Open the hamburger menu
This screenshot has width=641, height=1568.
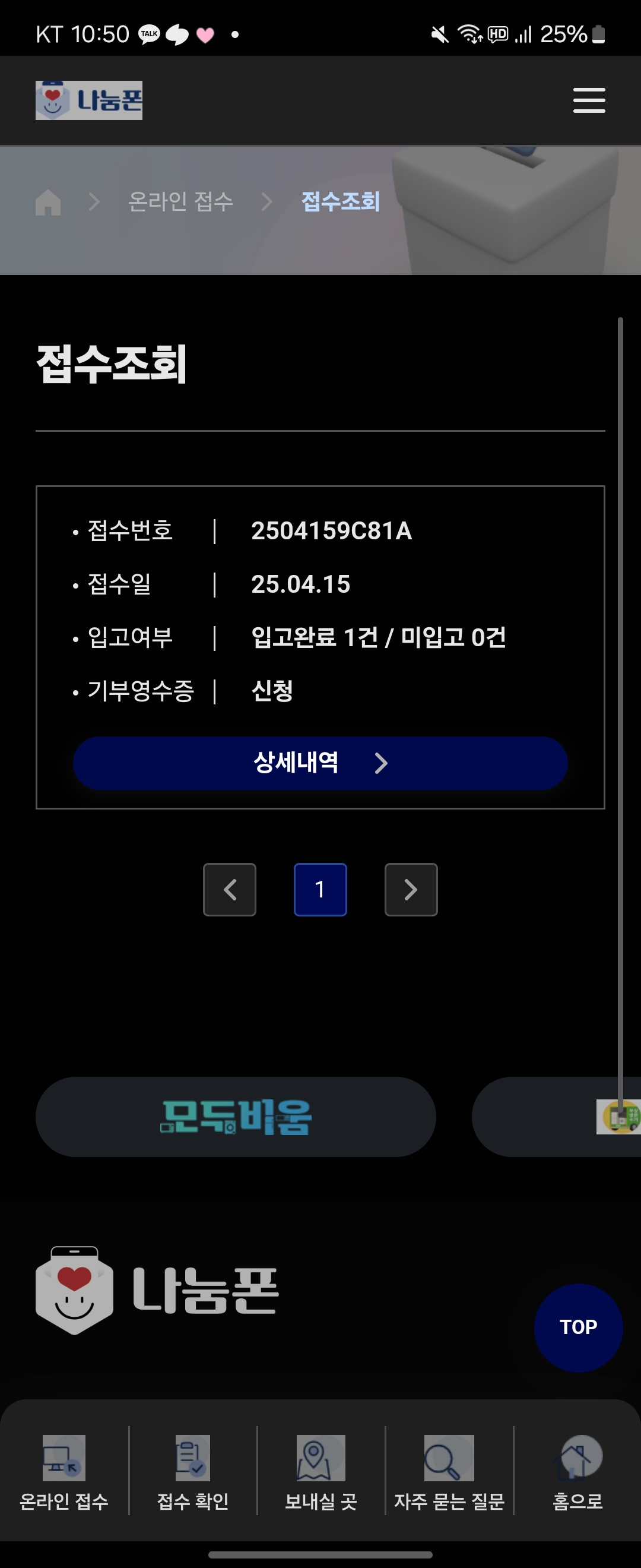[x=589, y=100]
